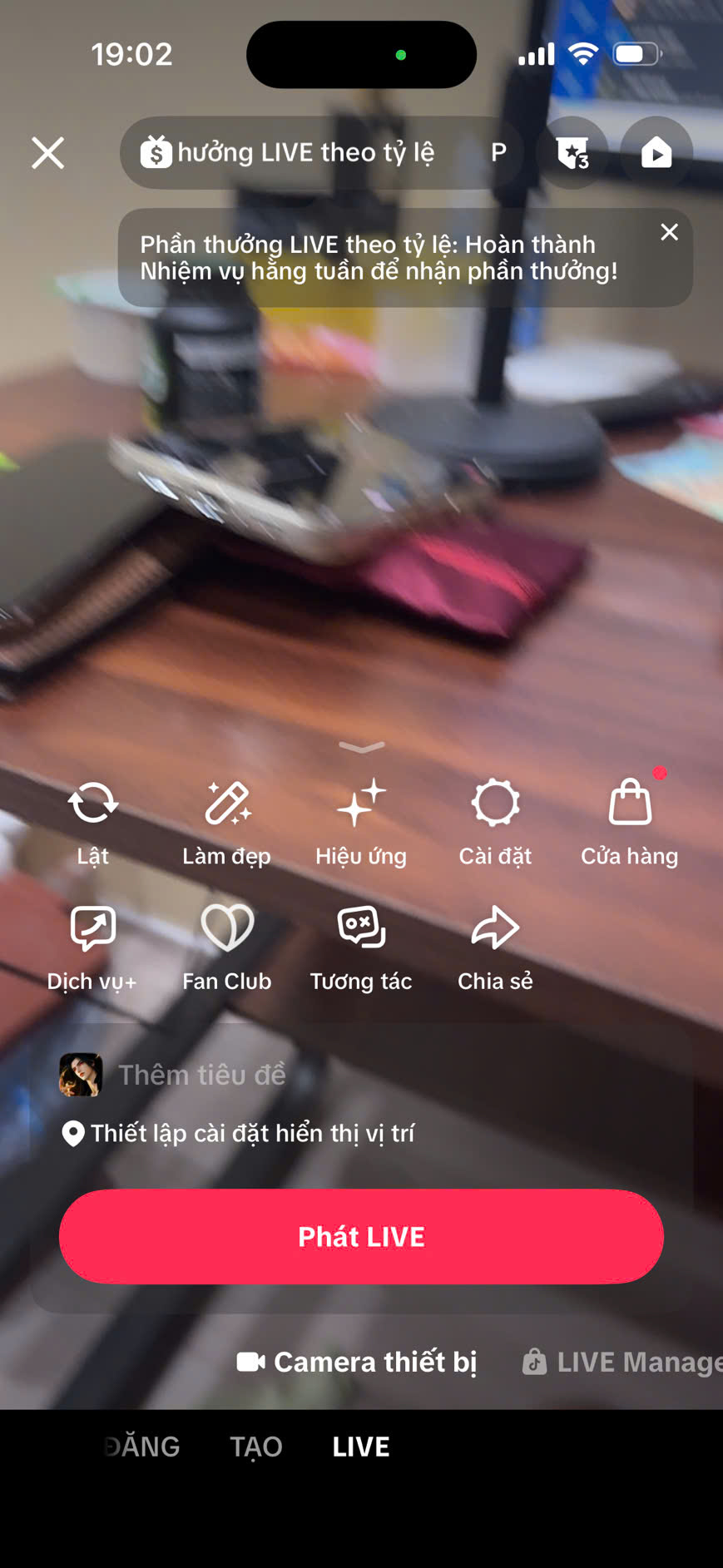Dismiss the weekly rewards tooltip
The height and width of the screenshot is (1568, 723).
point(669,232)
